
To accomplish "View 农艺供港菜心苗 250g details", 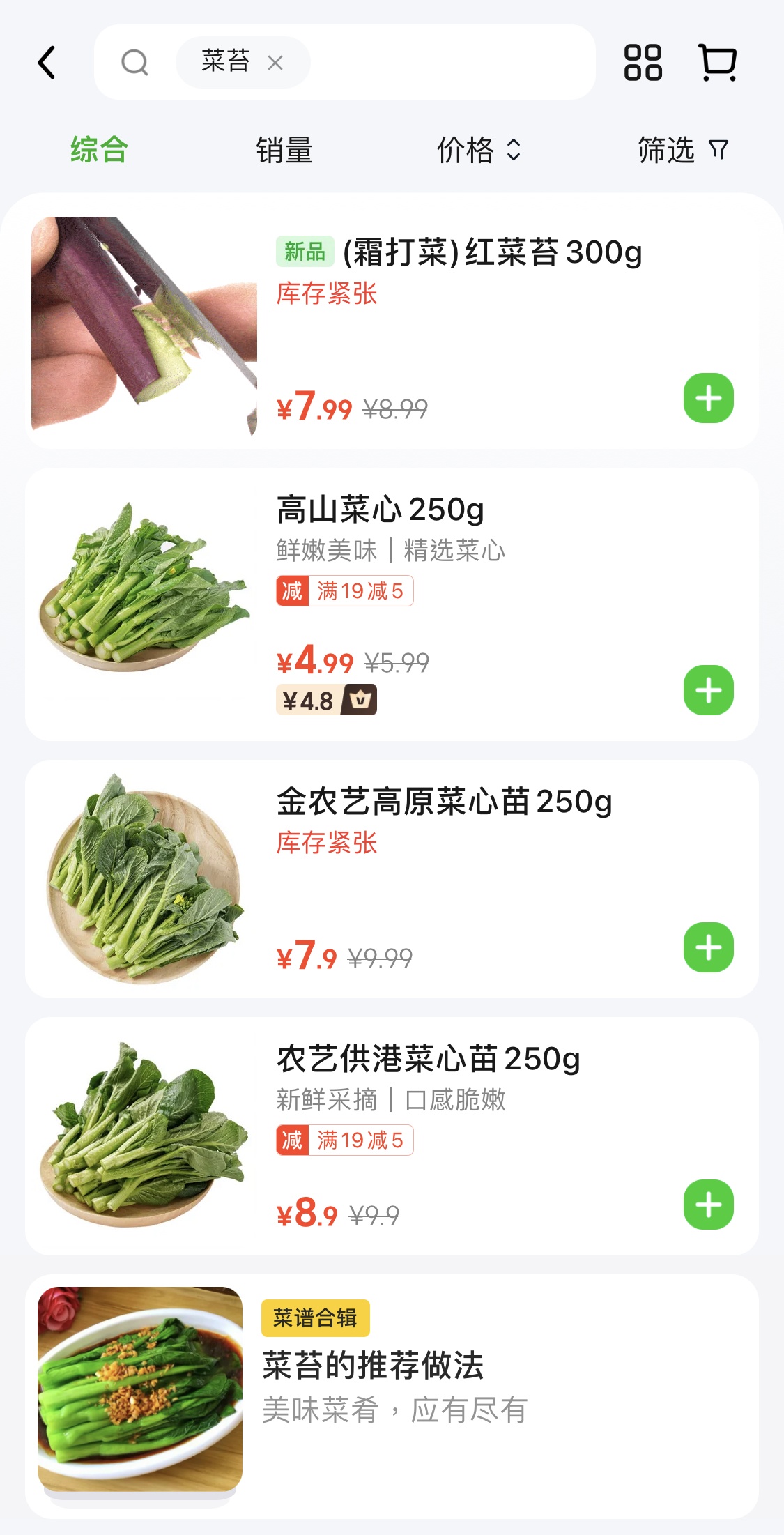I will [x=428, y=1059].
